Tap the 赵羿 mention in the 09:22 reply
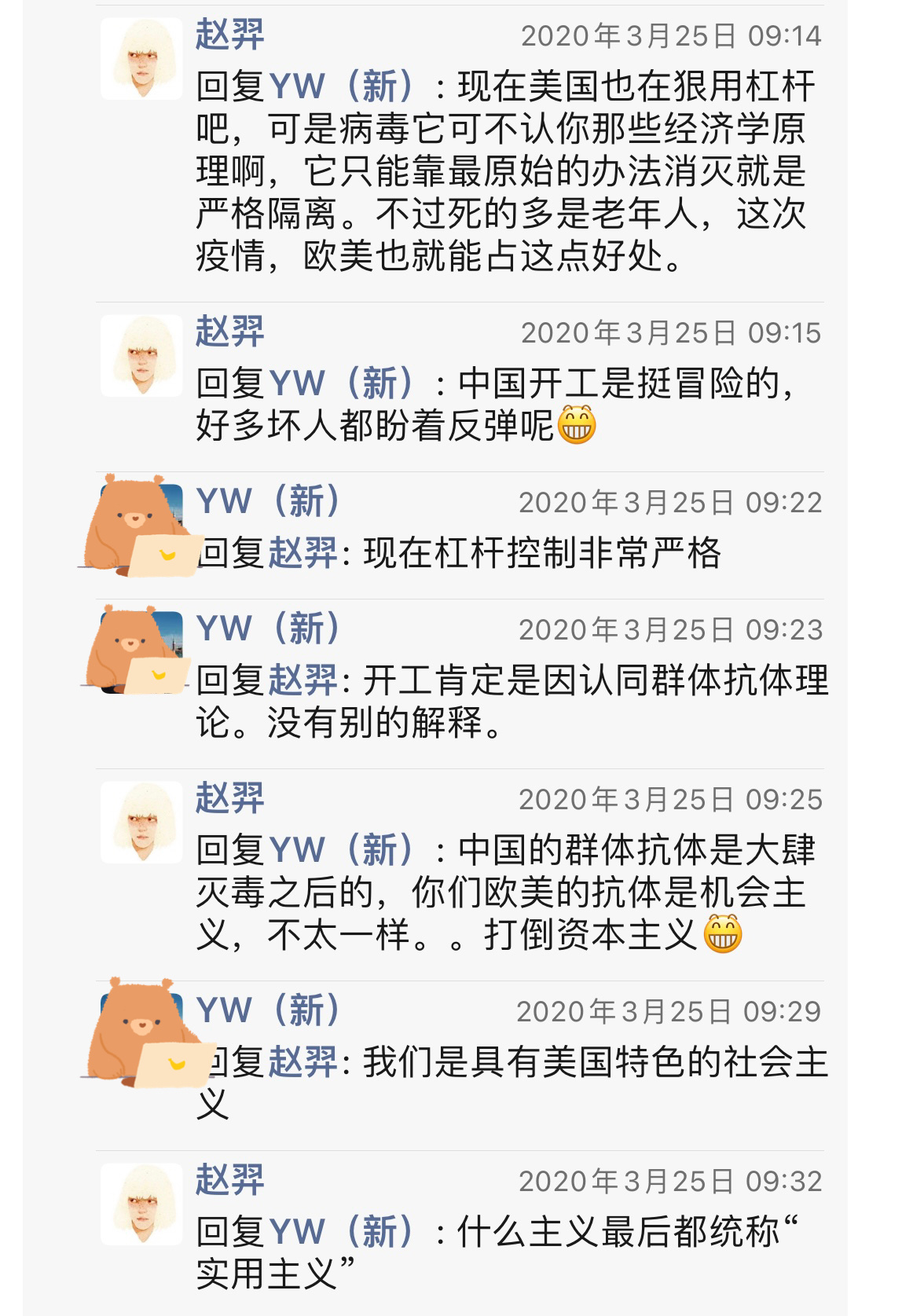The height and width of the screenshot is (1316, 902). point(302,553)
